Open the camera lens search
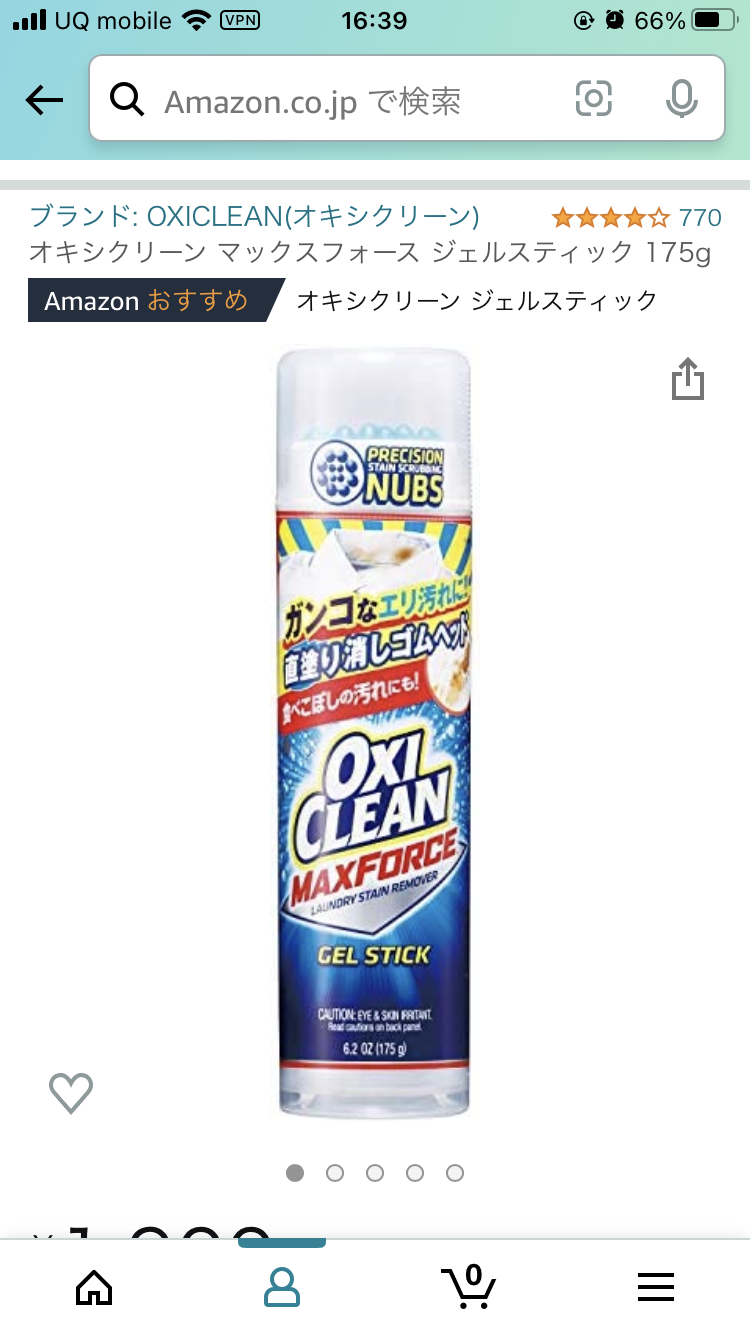The width and height of the screenshot is (750, 1334). tap(593, 98)
